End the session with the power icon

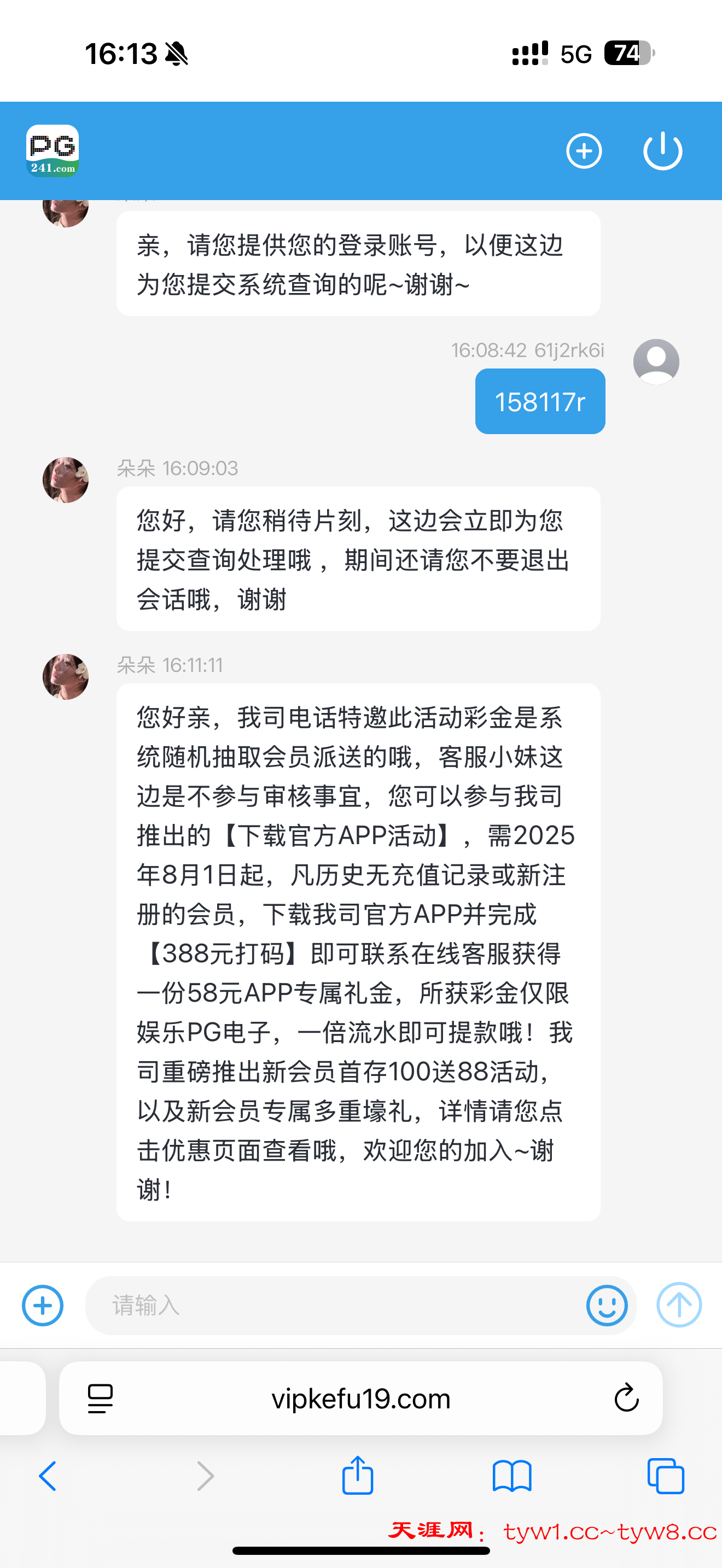coord(662,151)
